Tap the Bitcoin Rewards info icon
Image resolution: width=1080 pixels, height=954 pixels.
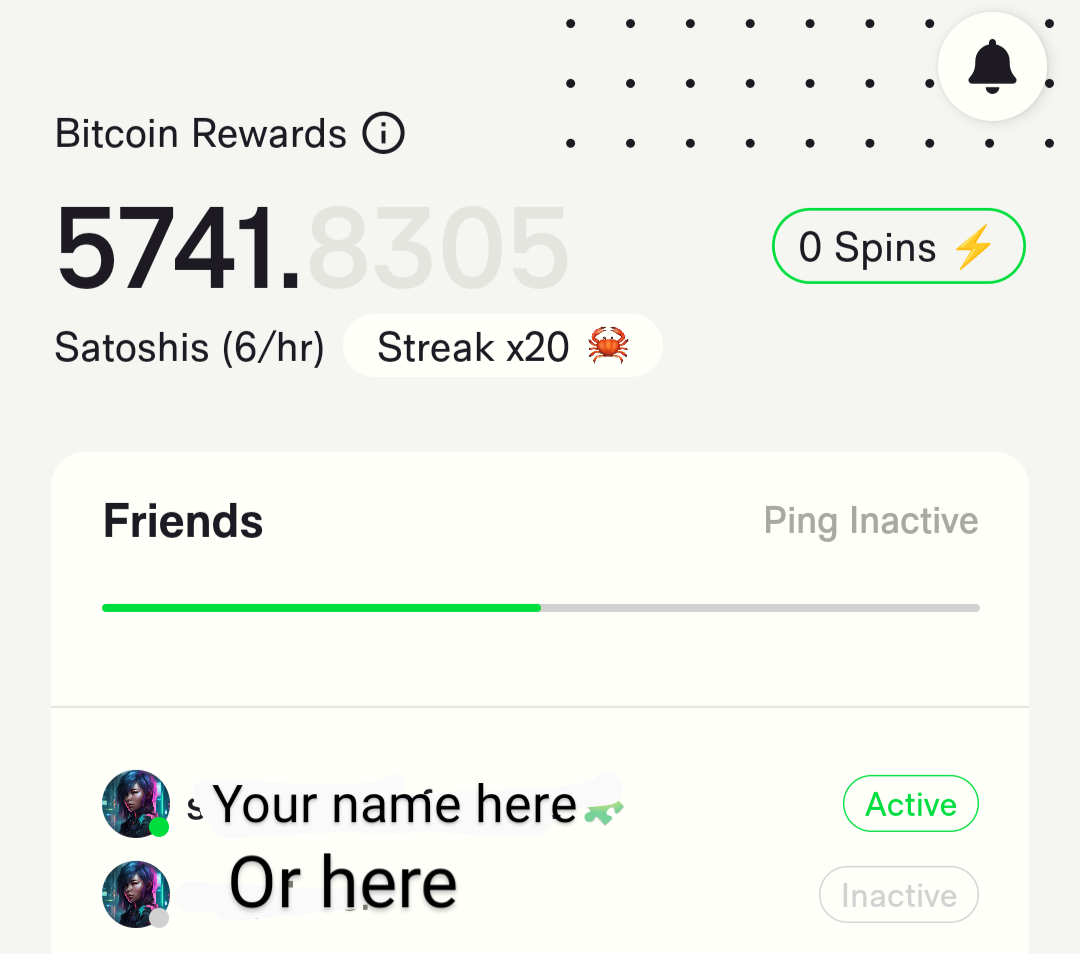pos(384,133)
